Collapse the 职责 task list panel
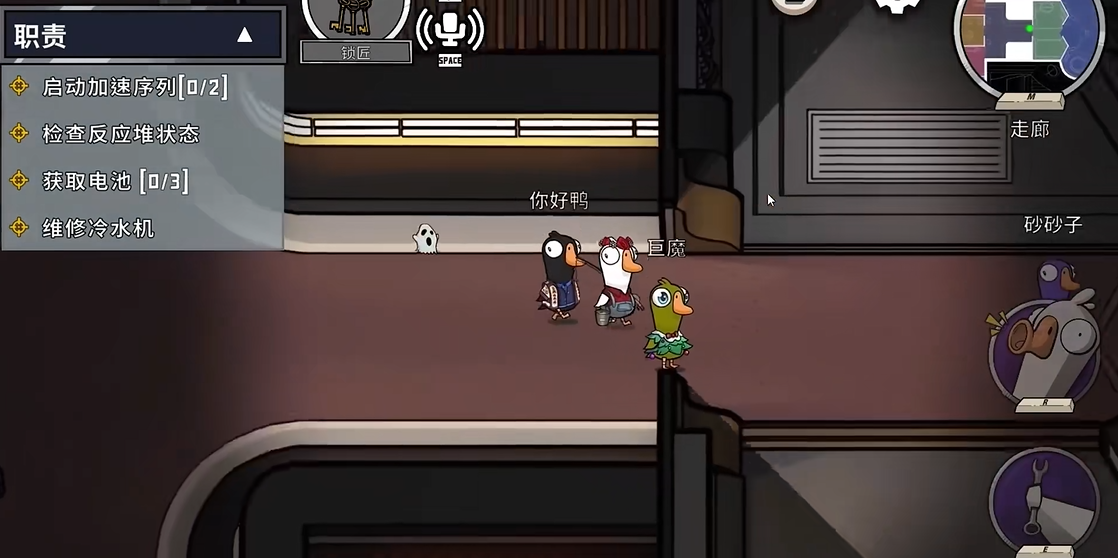1118x558 pixels. tap(244, 35)
